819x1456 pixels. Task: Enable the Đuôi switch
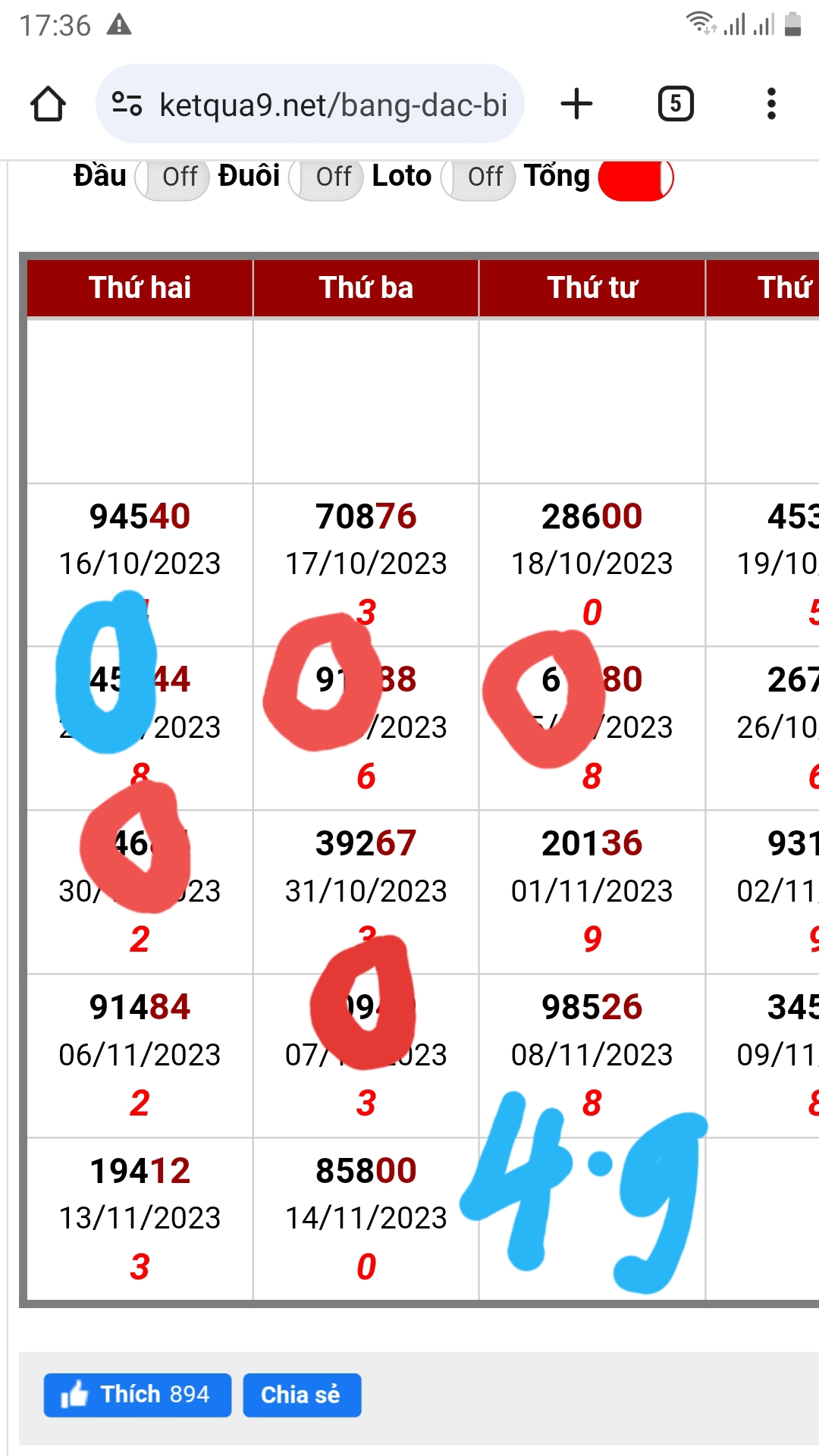tap(326, 177)
